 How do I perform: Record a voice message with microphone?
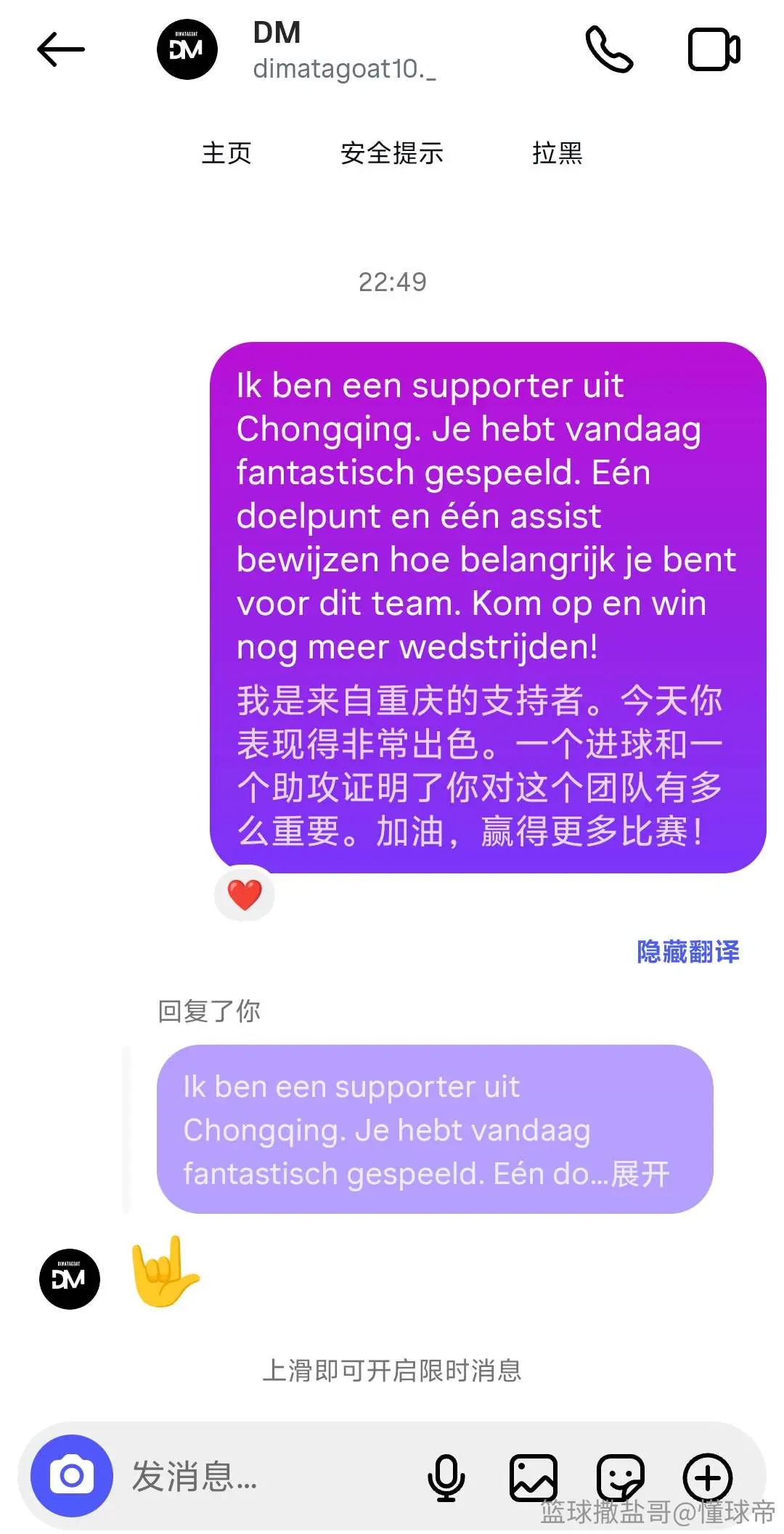(446, 1477)
